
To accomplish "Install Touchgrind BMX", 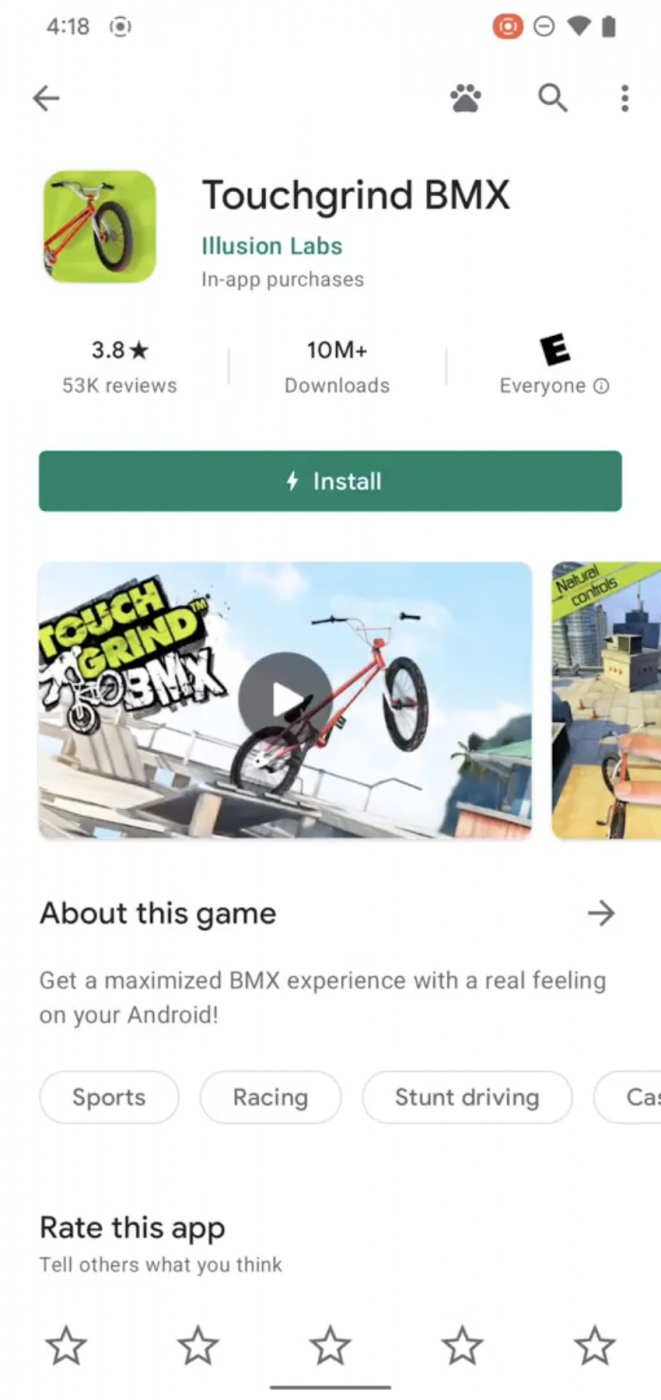I will point(330,481).
